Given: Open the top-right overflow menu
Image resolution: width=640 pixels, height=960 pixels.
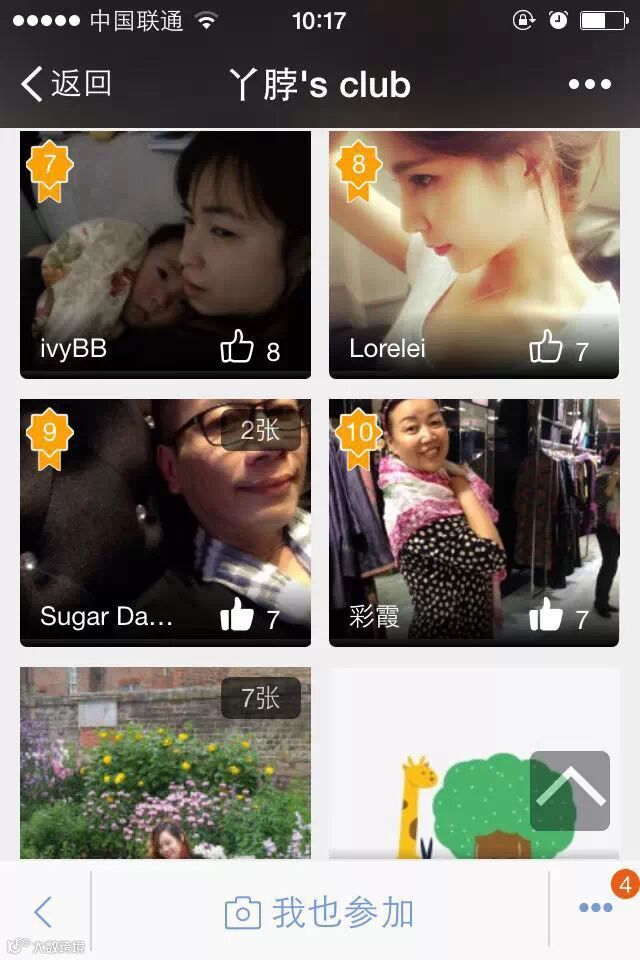Looking at the screenshot, I should pyautogui.click(x=589, y=85).
